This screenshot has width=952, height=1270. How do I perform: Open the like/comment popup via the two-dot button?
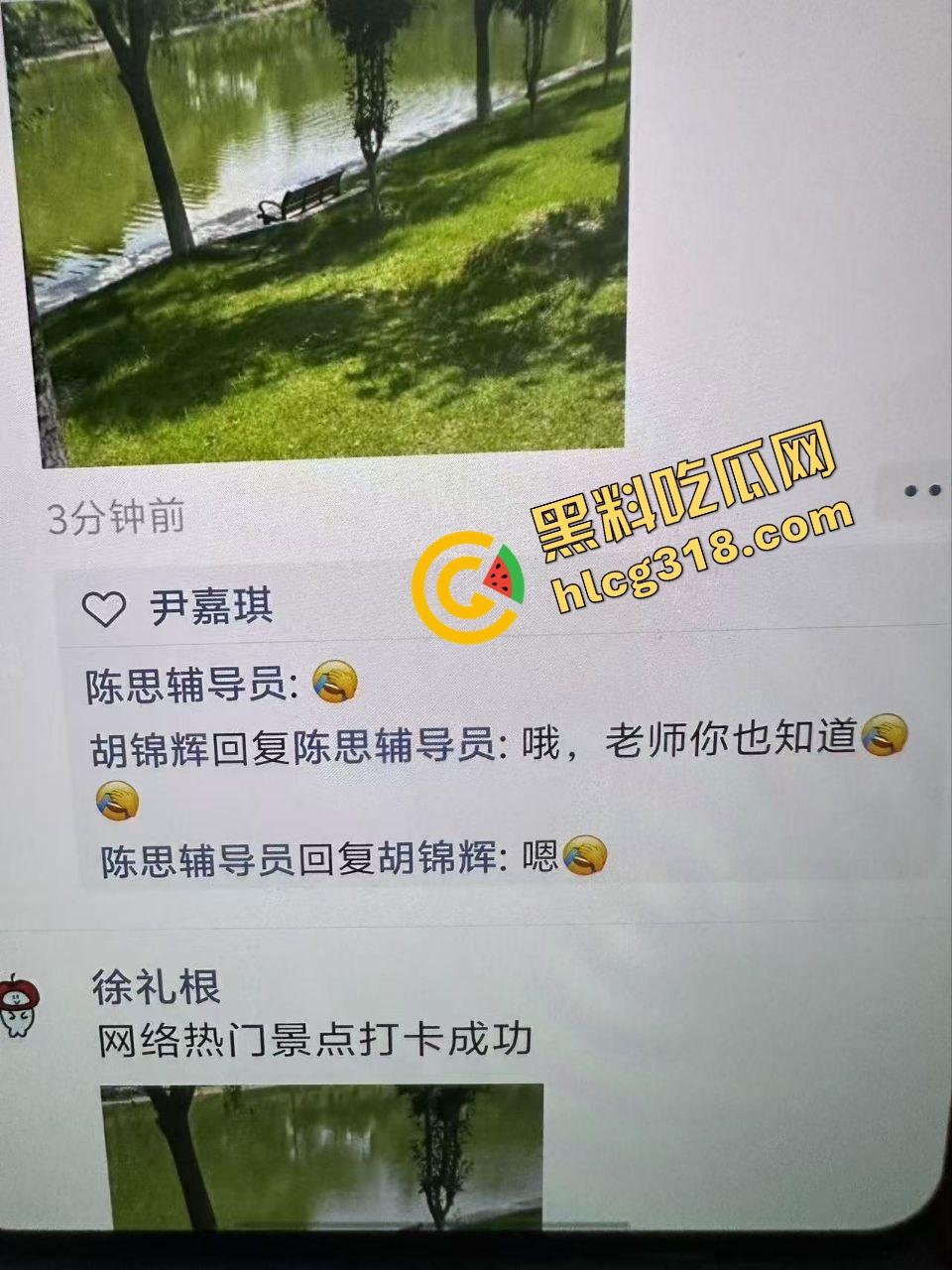pos(922,490)
